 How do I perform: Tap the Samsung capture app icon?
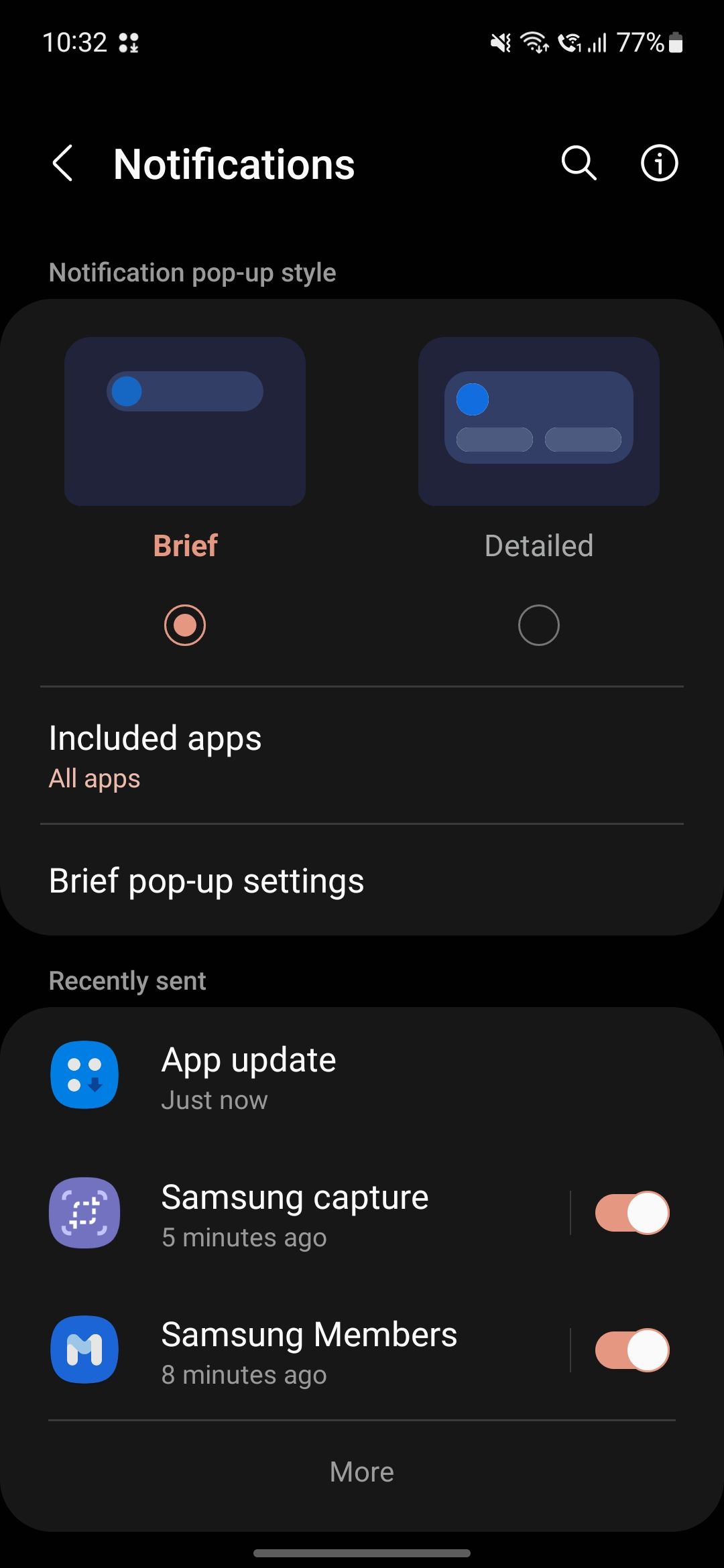(84, 1213)
